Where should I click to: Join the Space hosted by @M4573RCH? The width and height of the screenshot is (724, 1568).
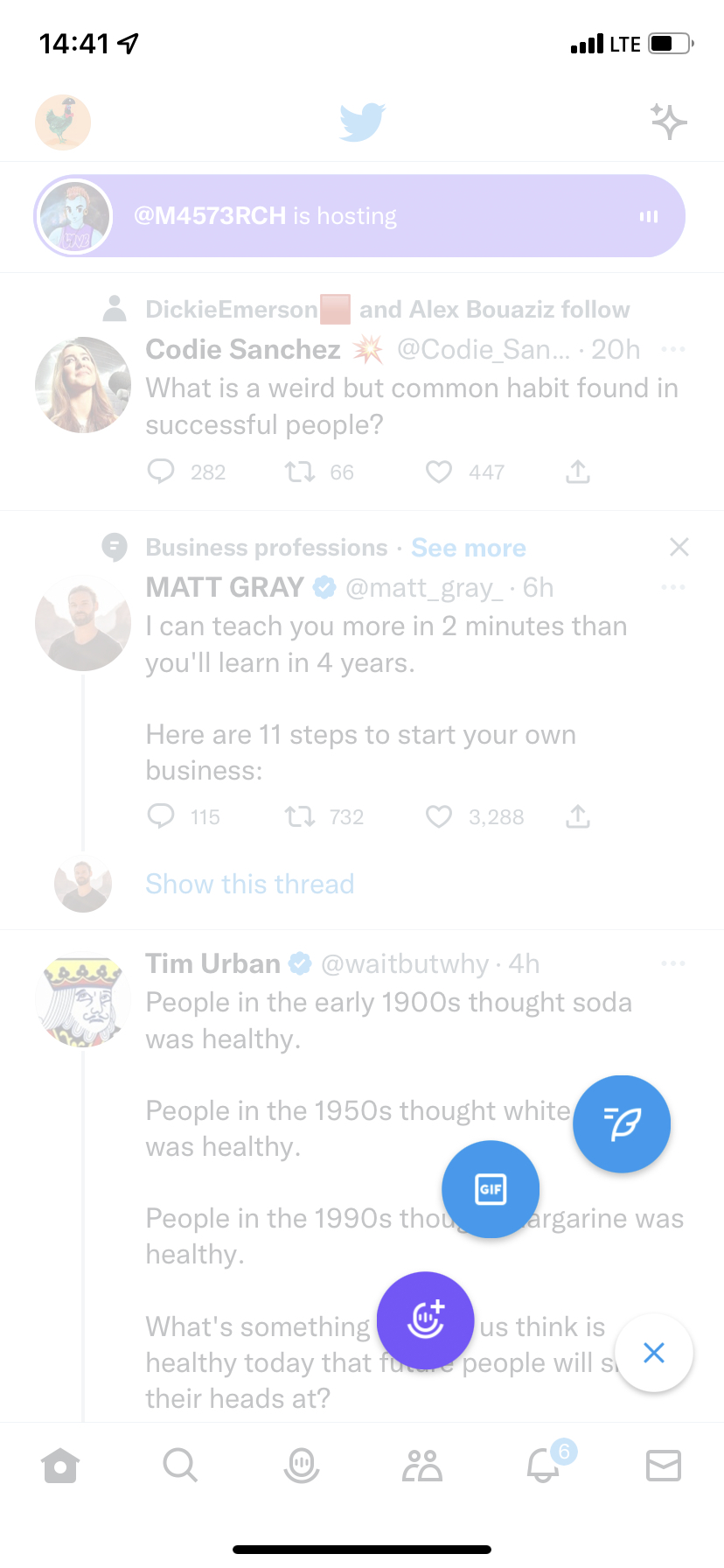pyautogui.click(x=359, y=216)
